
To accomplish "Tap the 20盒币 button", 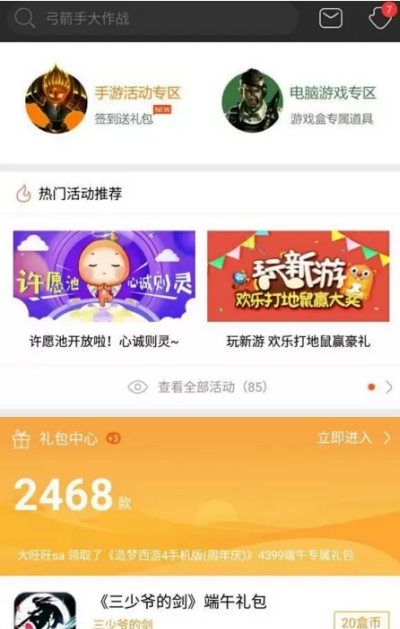I will tap(361, 621).
